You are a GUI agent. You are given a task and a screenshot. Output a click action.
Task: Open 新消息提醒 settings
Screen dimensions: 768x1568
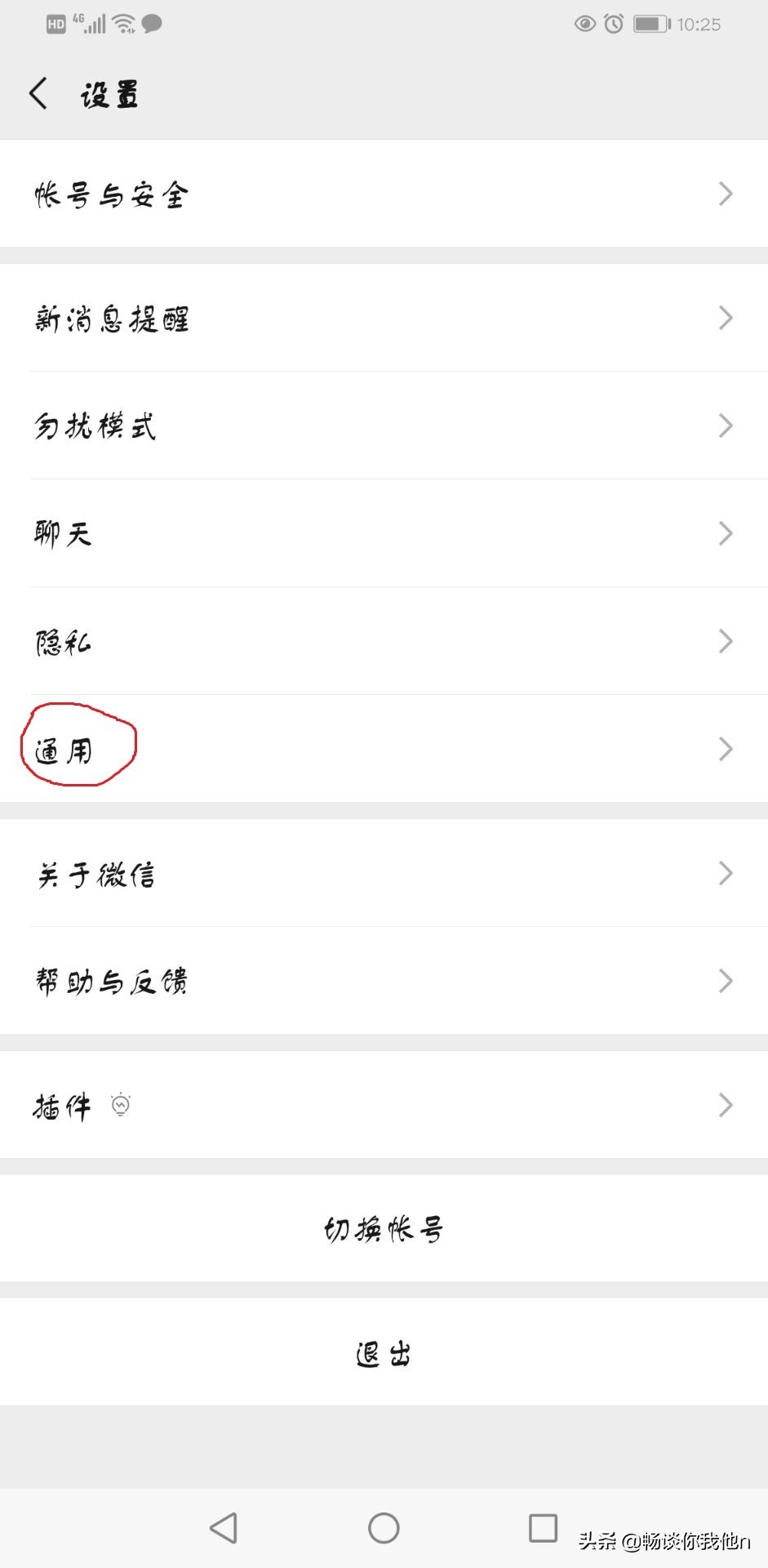point(384,319)
